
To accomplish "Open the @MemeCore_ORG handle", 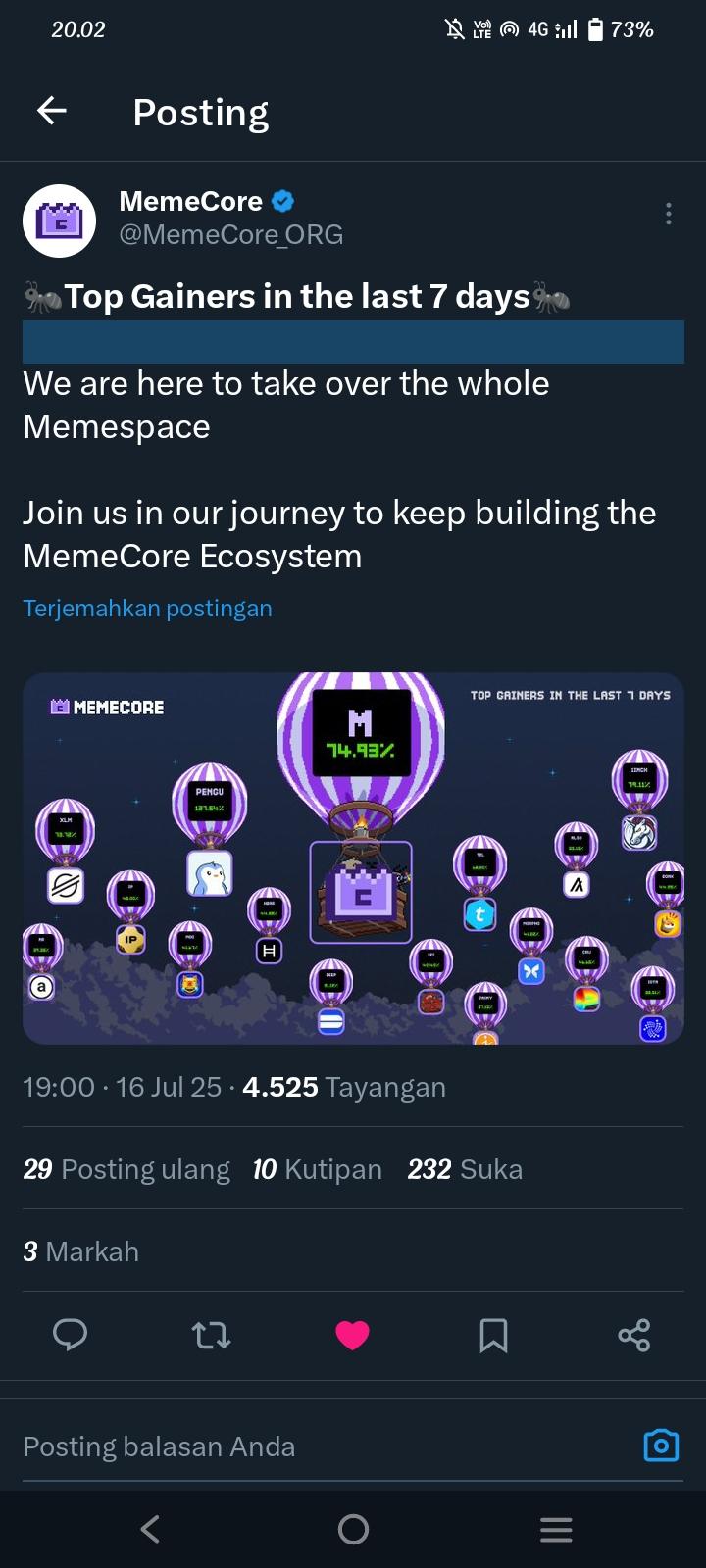I will pos(230,235).
